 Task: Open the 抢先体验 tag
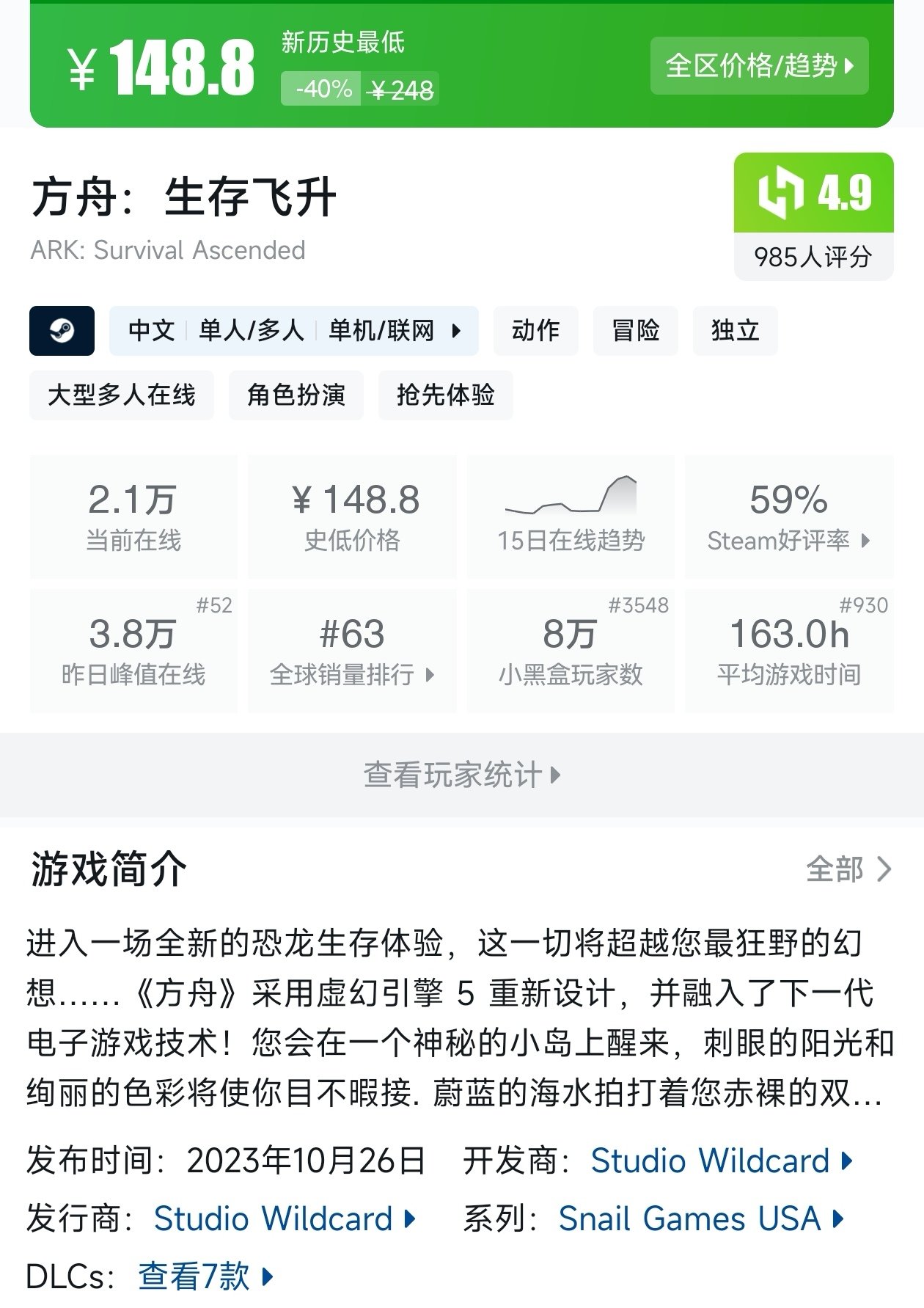tap(445, 395)
